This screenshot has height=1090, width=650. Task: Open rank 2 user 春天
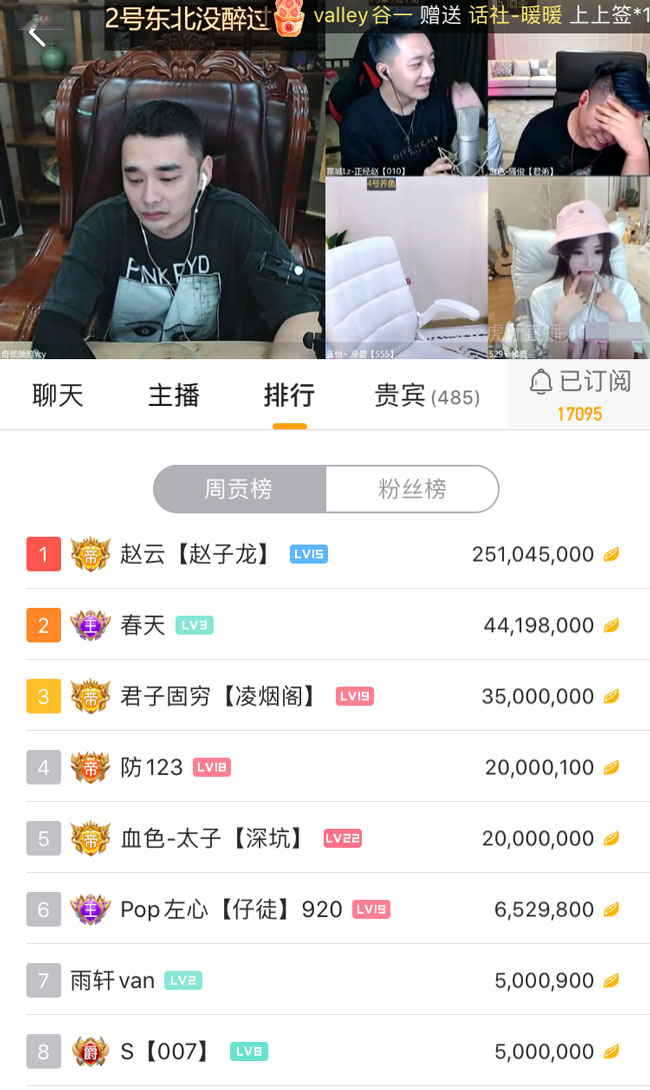pyautogui.click(x=143, y=626)
